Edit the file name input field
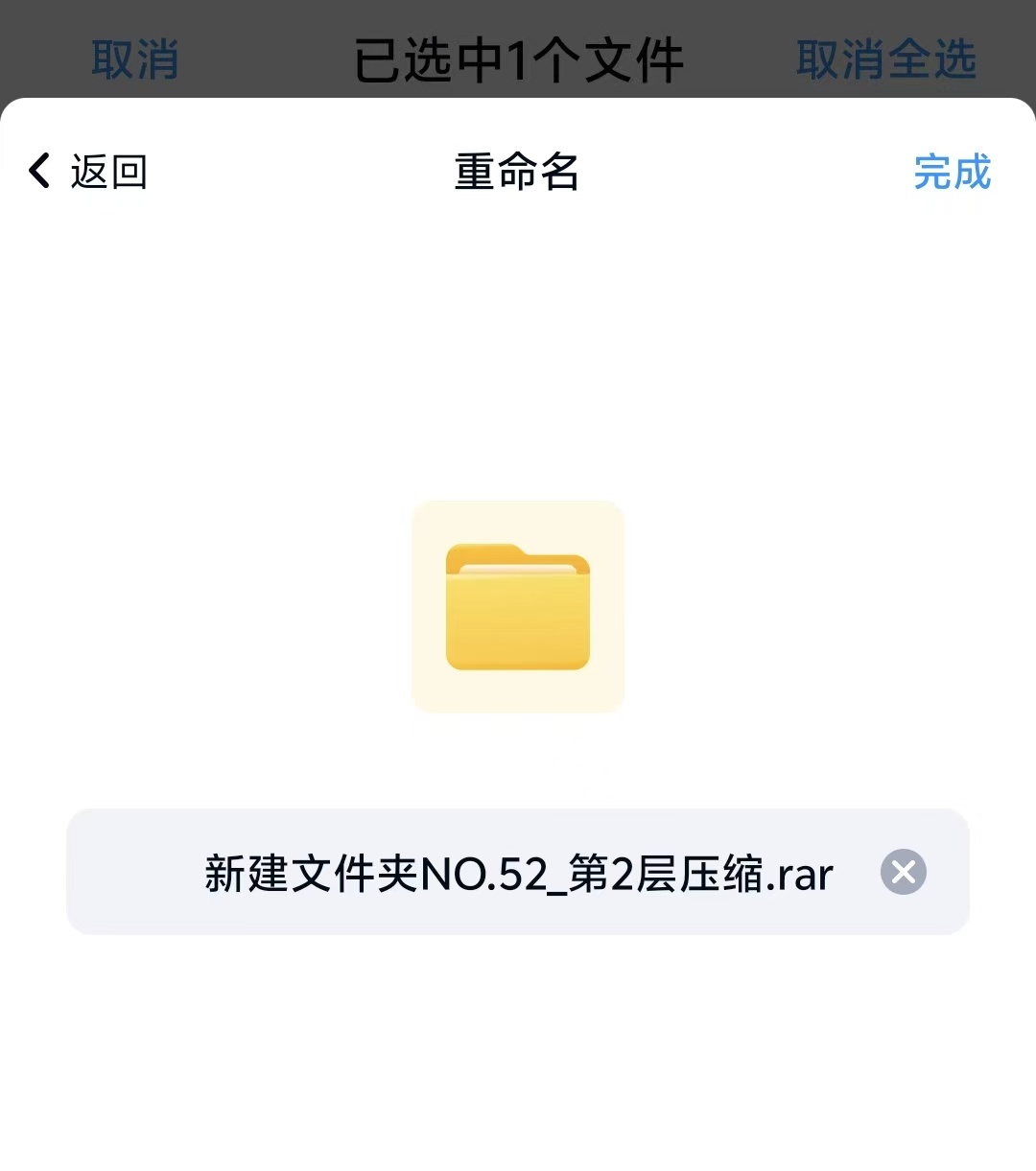This screenshot has height=1171, width=1036. point(518,873)
